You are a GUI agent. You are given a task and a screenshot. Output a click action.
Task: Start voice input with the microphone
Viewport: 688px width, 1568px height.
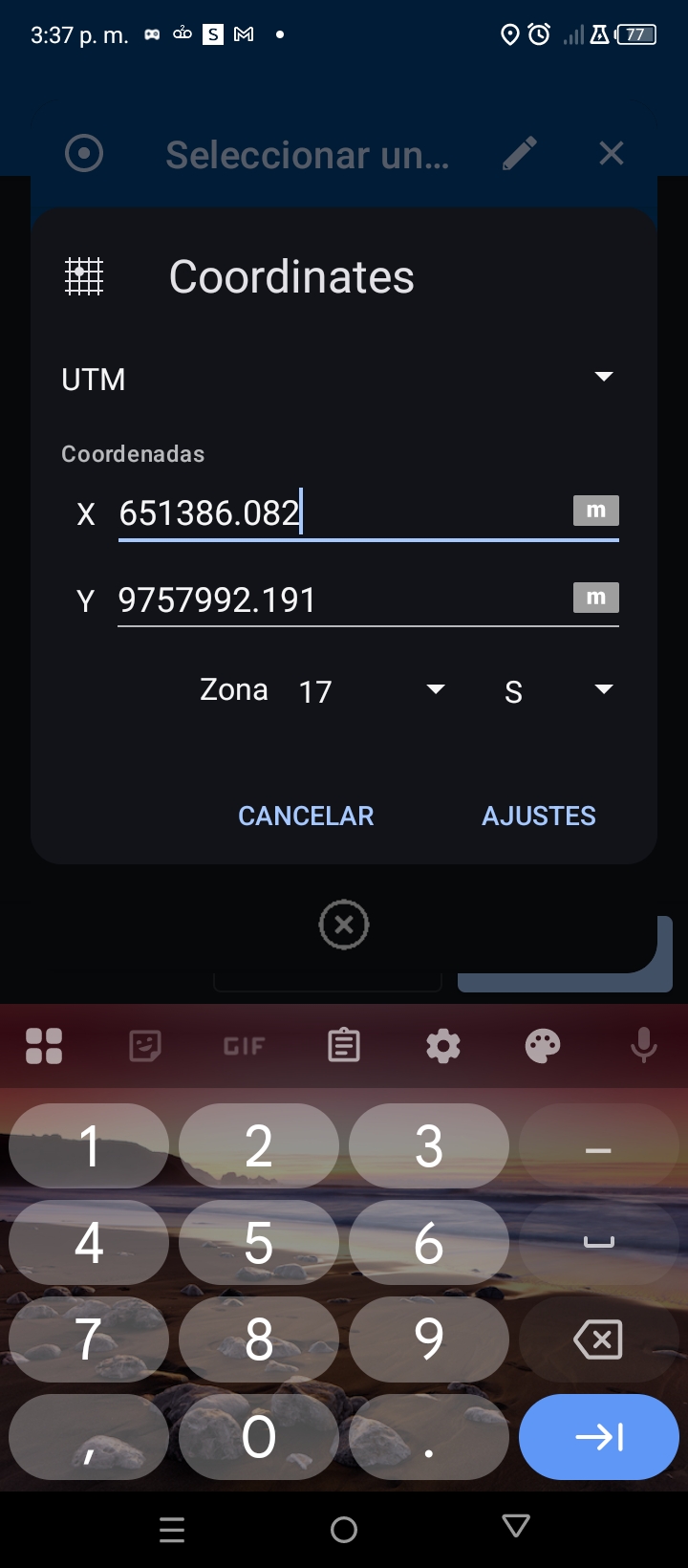(644, 1046)
